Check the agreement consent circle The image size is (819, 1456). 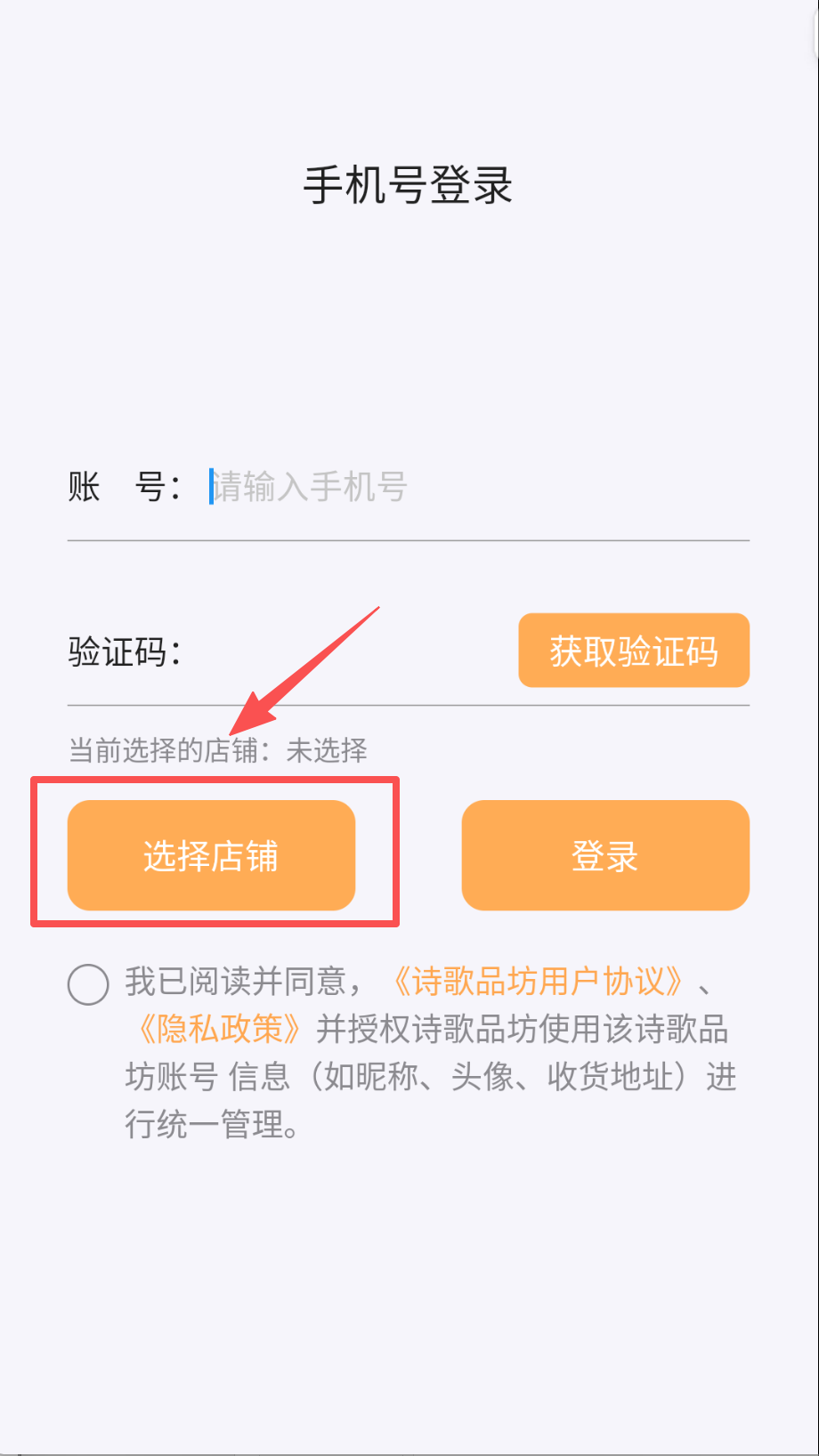click(x=88, y=984)
